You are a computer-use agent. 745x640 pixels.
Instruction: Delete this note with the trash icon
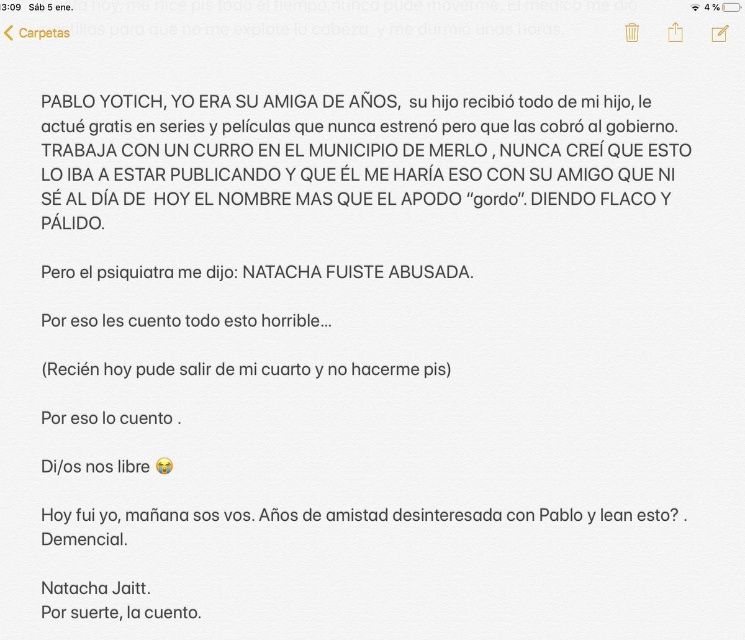point(632,33)
